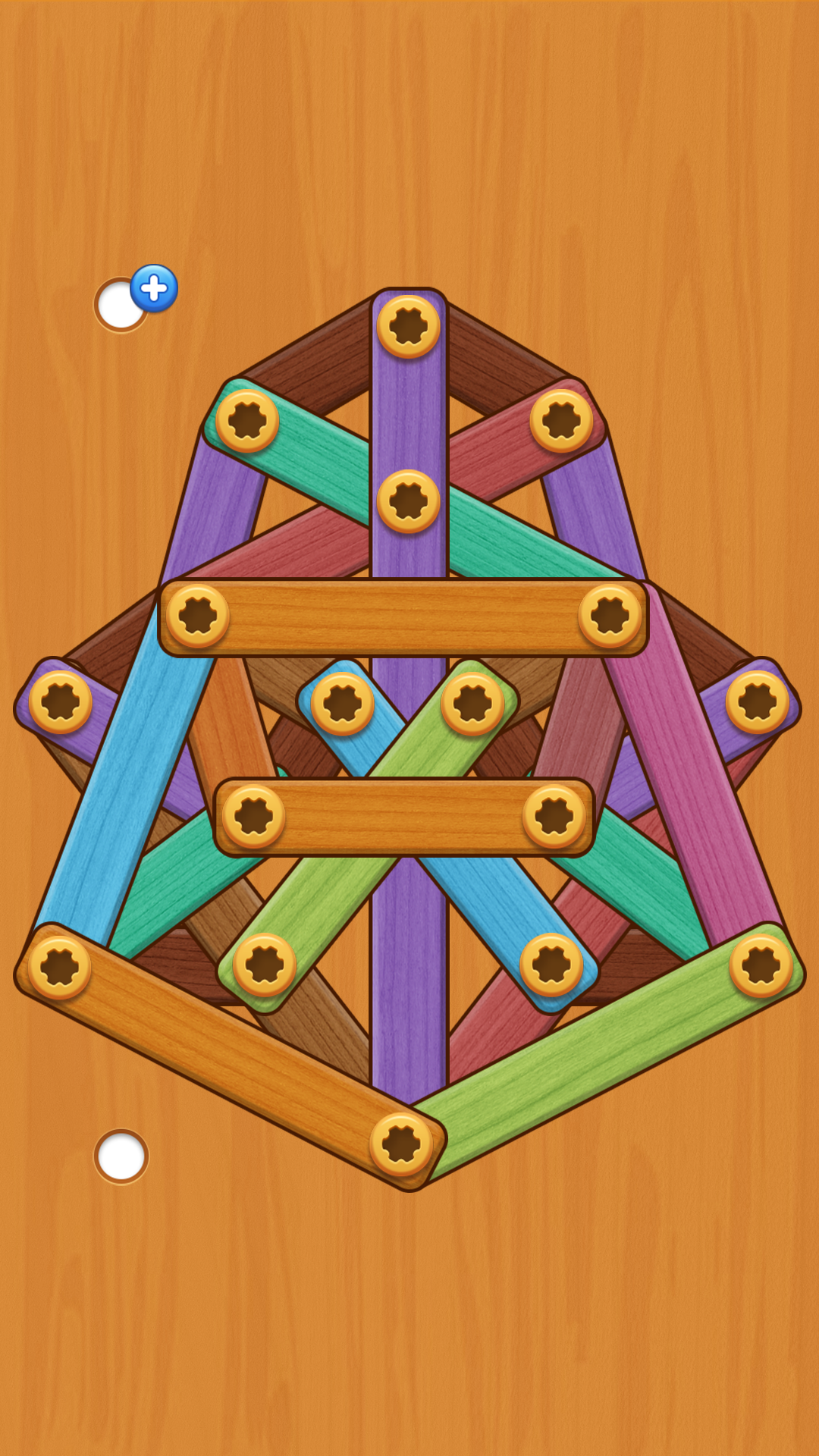Tap the screw at the blue crossed bar's bottom
The width and height of the screenshot is (819, 1456).
(551, 965)
